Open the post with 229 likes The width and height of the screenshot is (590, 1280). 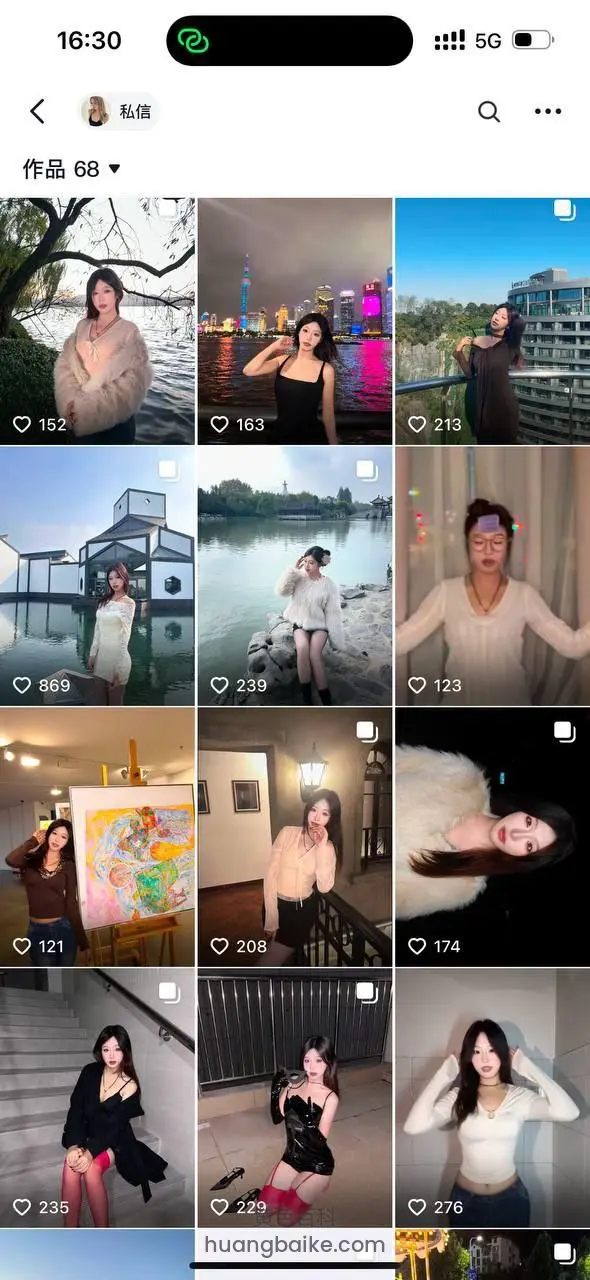[295, 1098]
